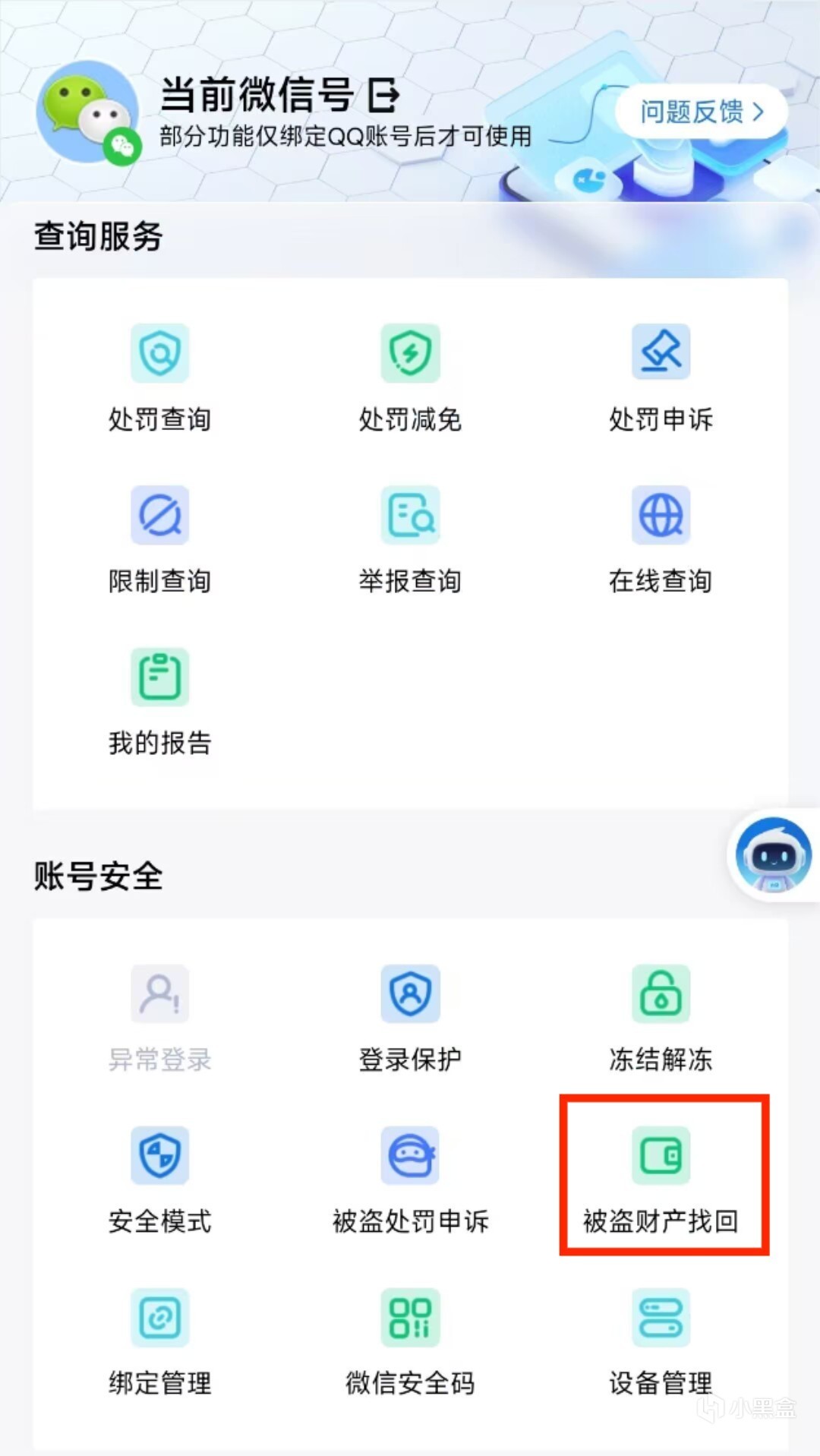Open 处罚查询 punishment lookup
The width and height of the screenshot is (820, 1456).
[159, 377]
